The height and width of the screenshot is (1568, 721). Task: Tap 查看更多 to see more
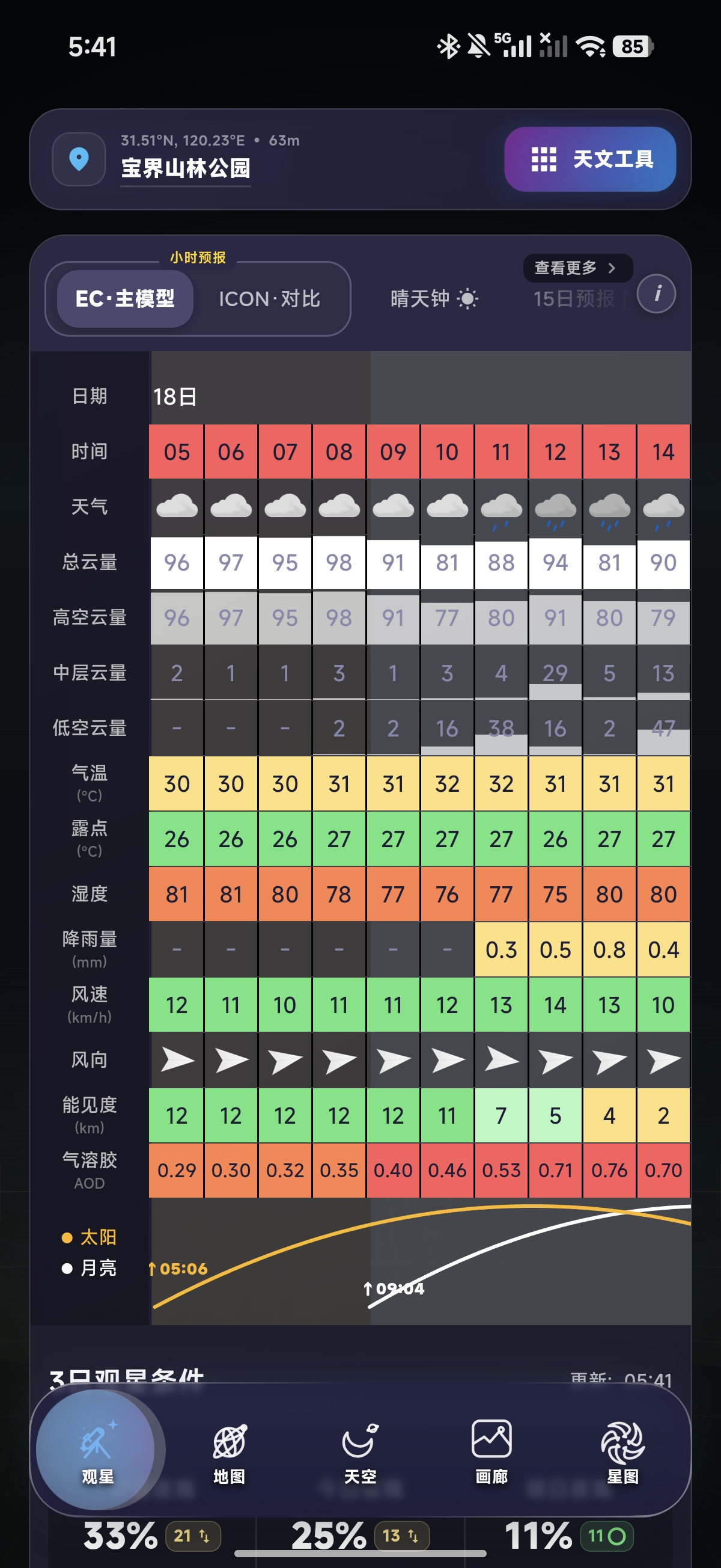pos(577,268)
